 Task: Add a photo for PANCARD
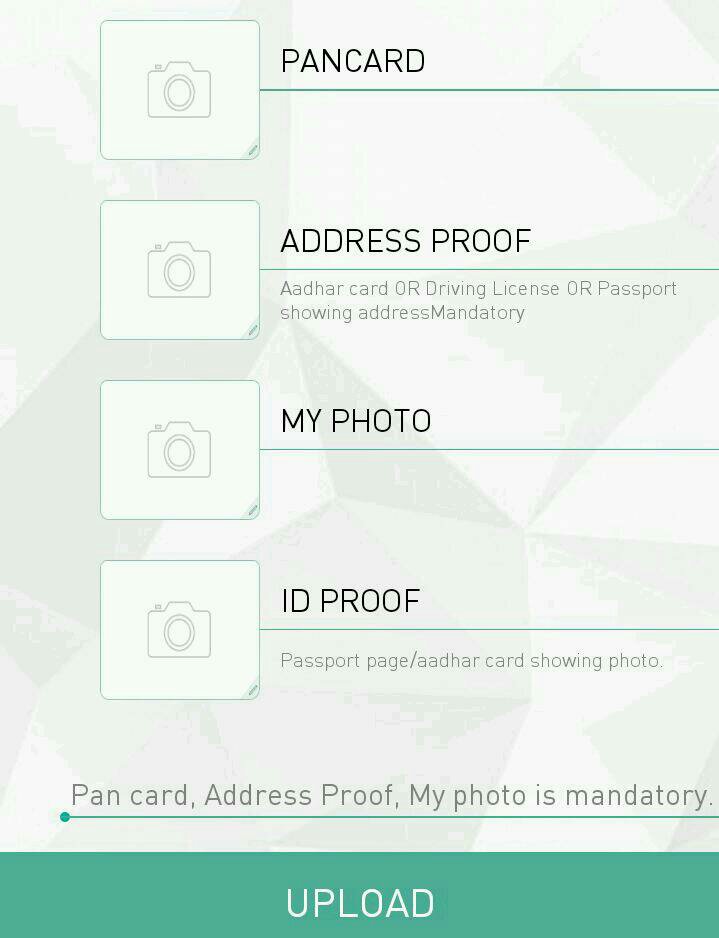coord(180,90)
